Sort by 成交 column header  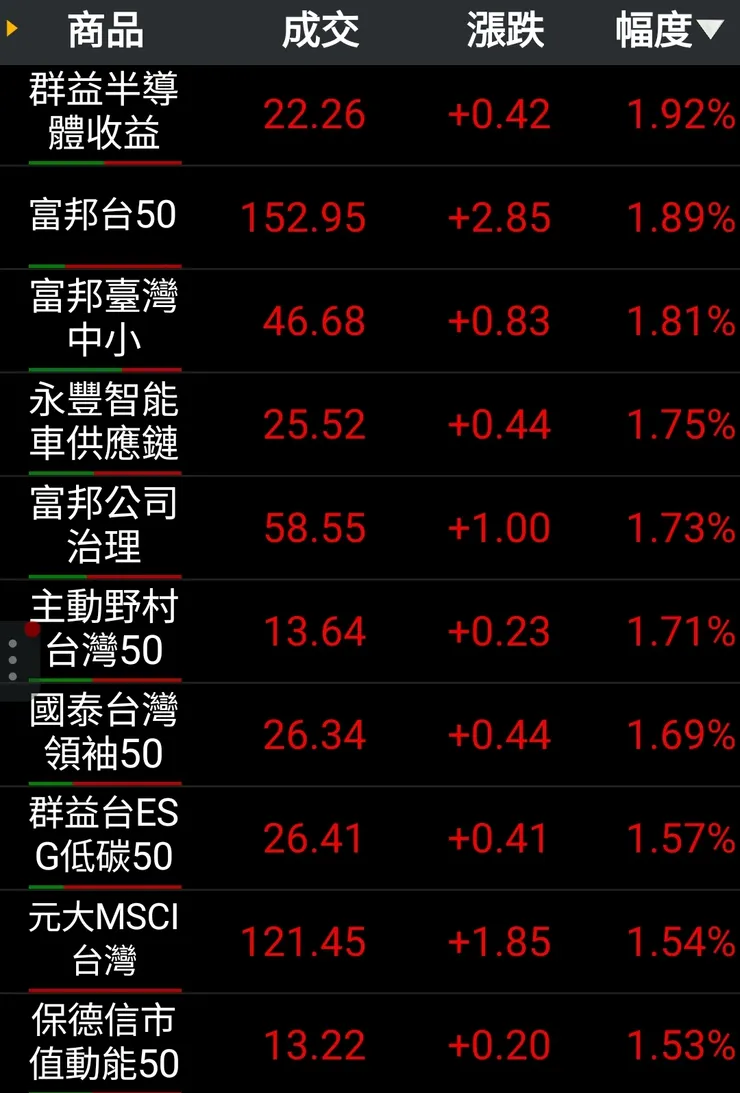(x=320, y=32)
